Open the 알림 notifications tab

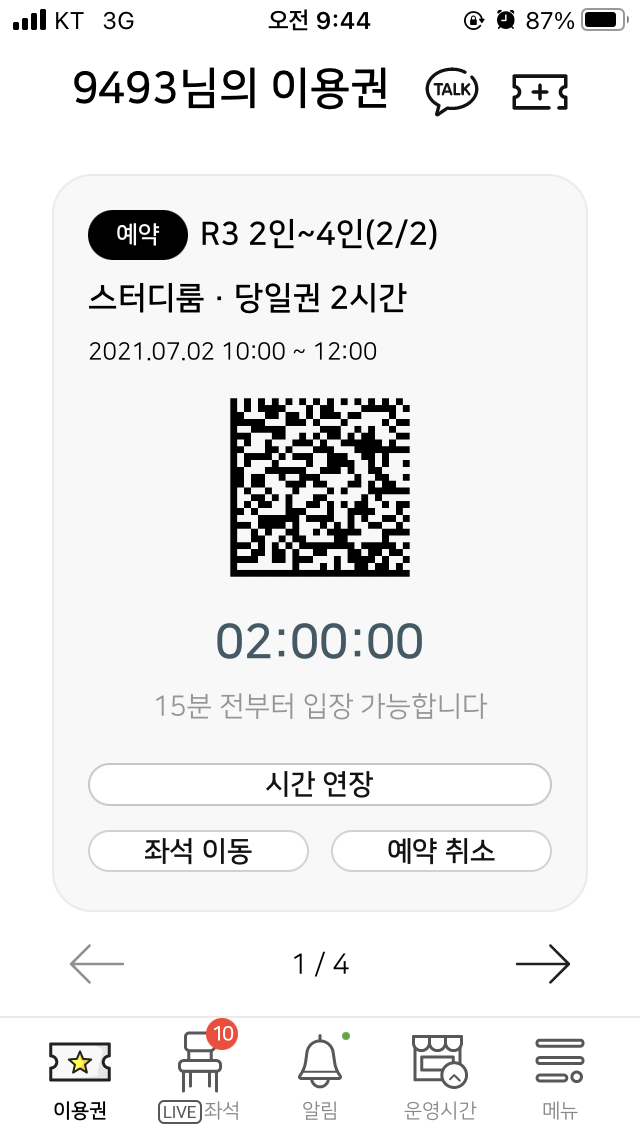tap(320, 1077)
